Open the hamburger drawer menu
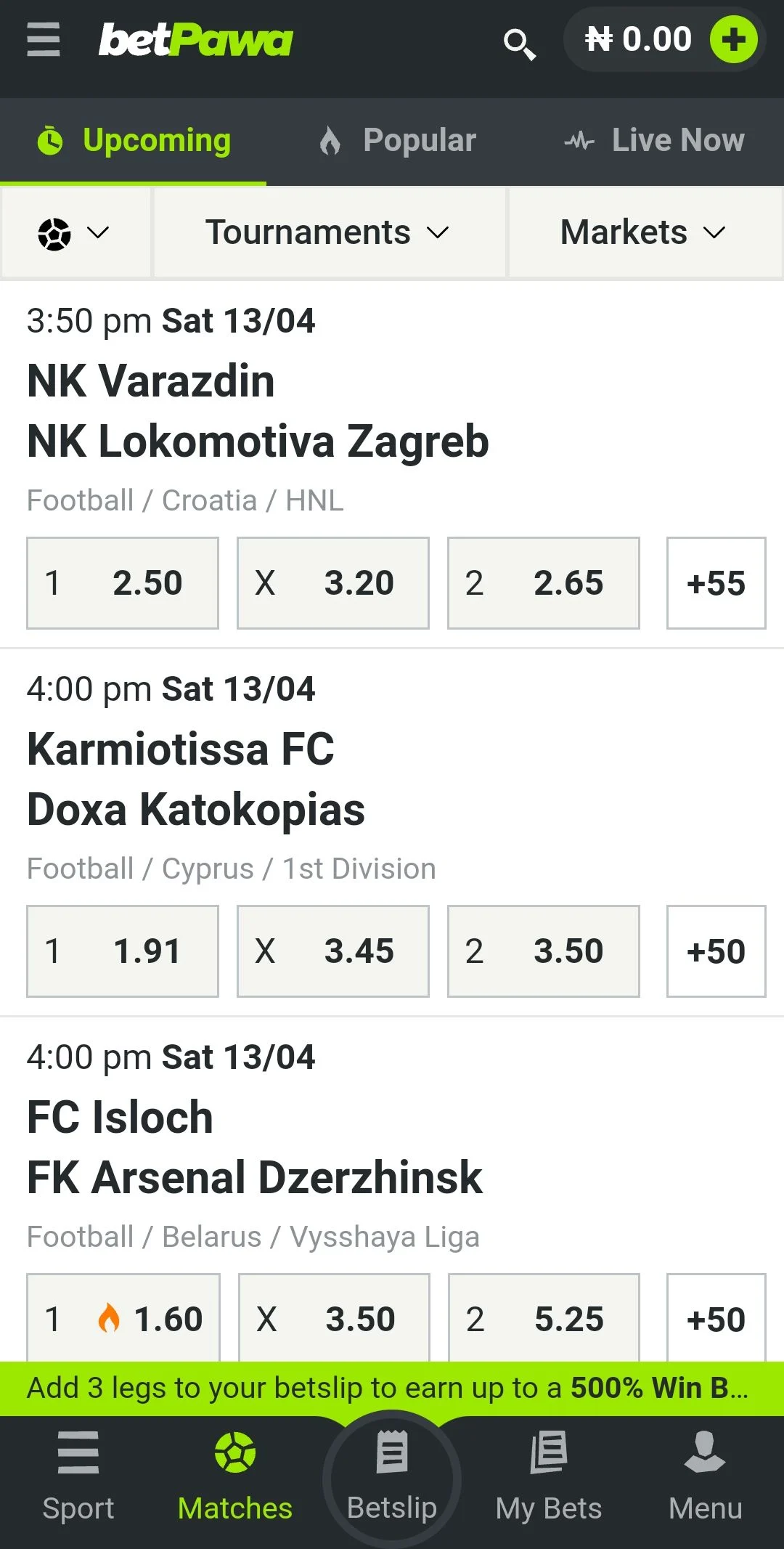Screen dimensions: 784x1549 44,39
